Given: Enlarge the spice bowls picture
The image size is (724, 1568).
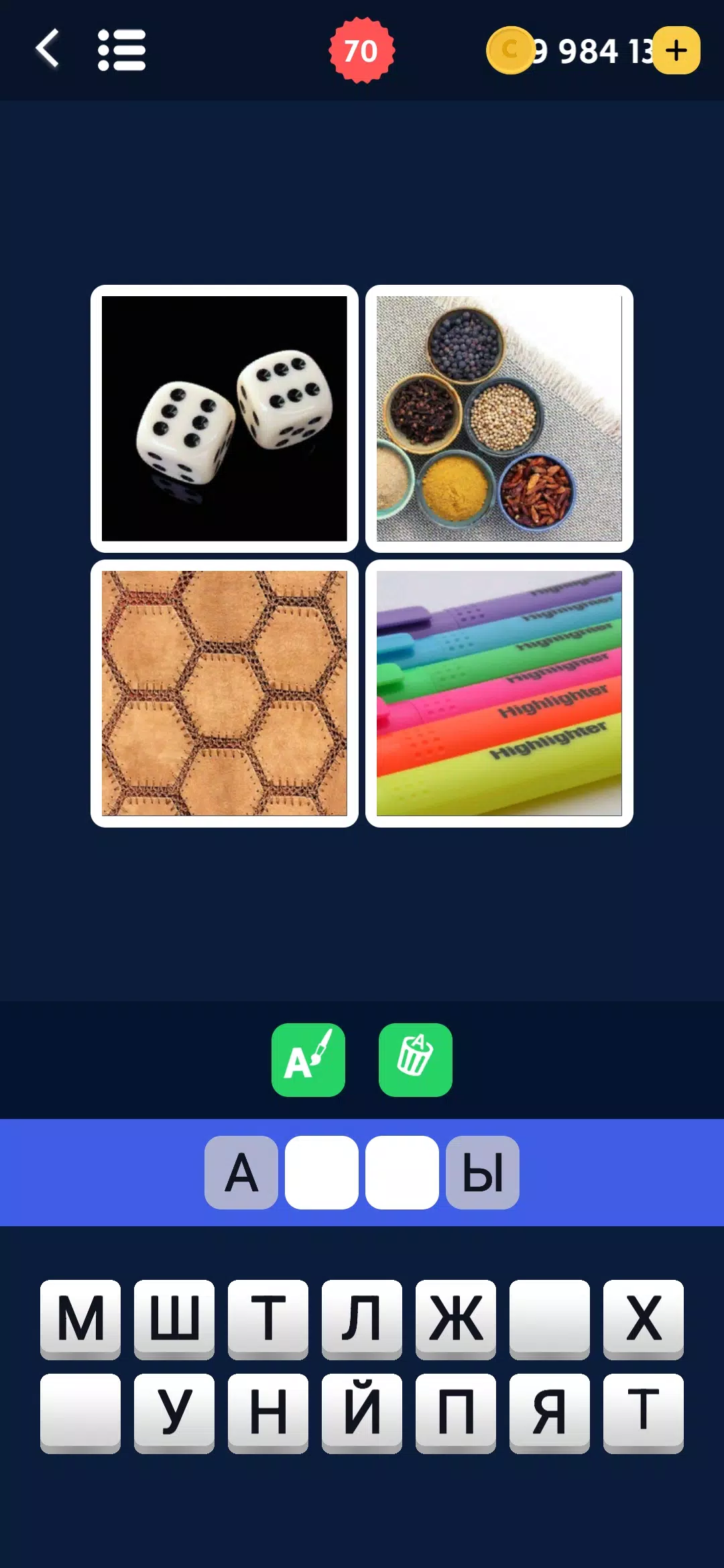Looking at the screenshot, I should pos(499,419).
